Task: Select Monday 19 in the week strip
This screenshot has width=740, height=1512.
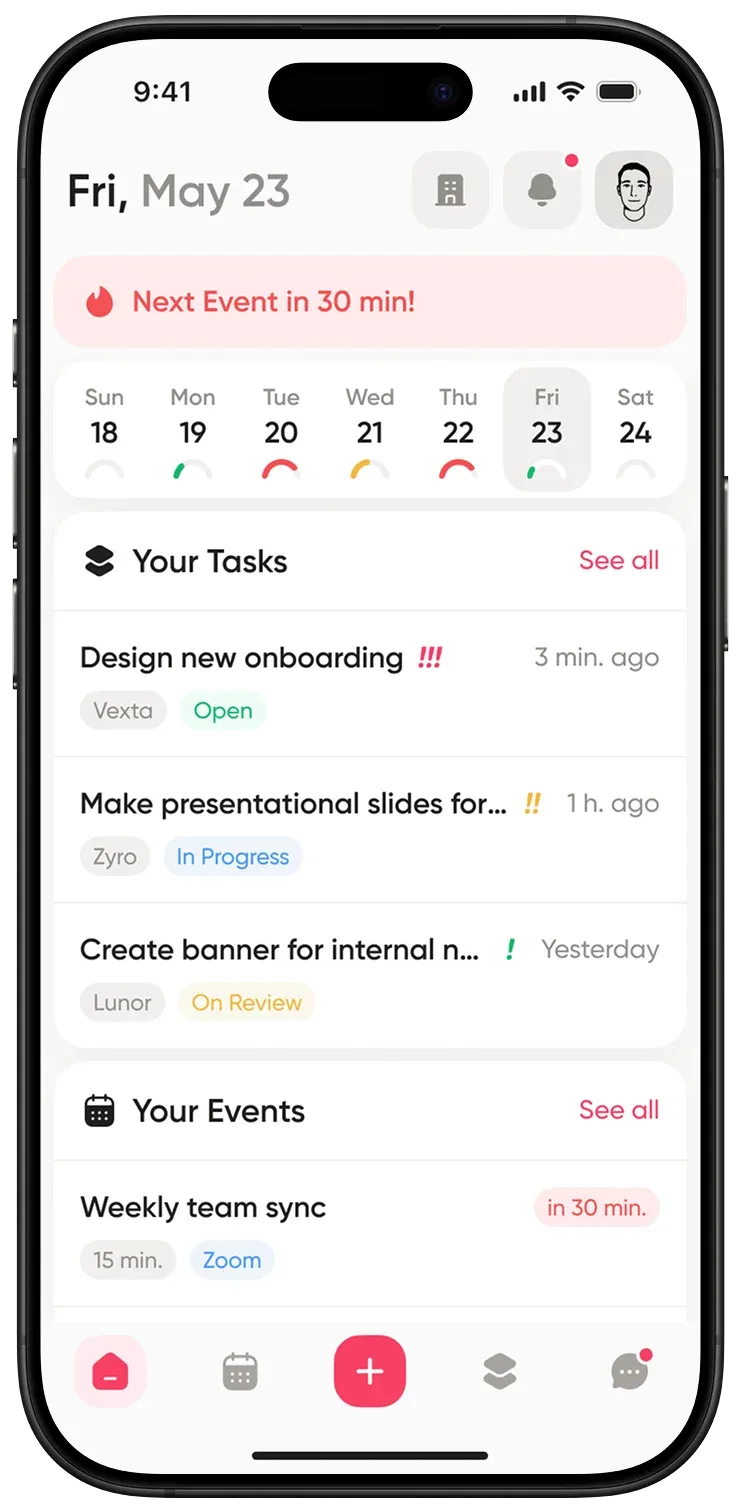Action: (x=192, y=432)
